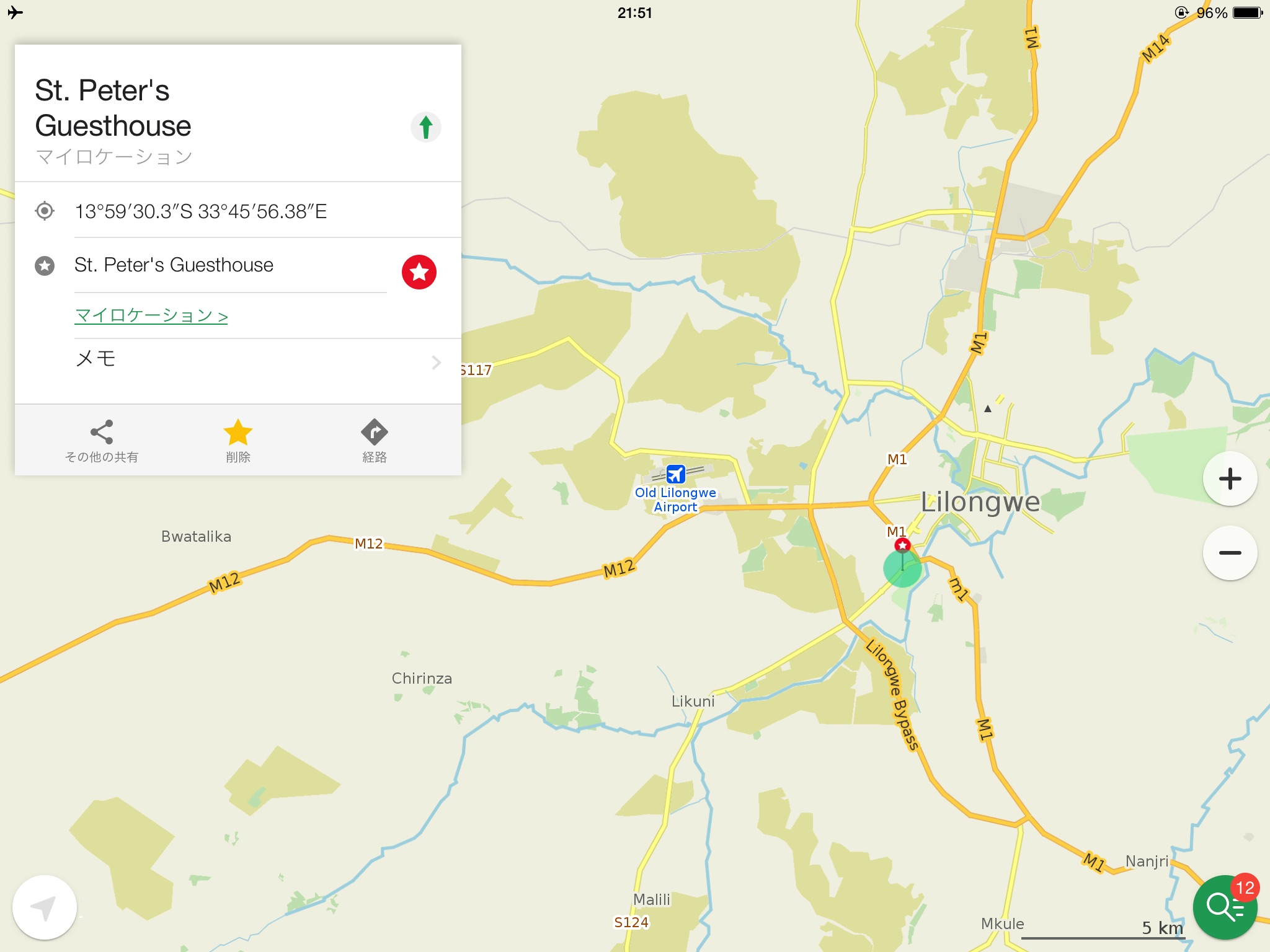
Task: Tap the red star pin on map
Action: [902, 545]
